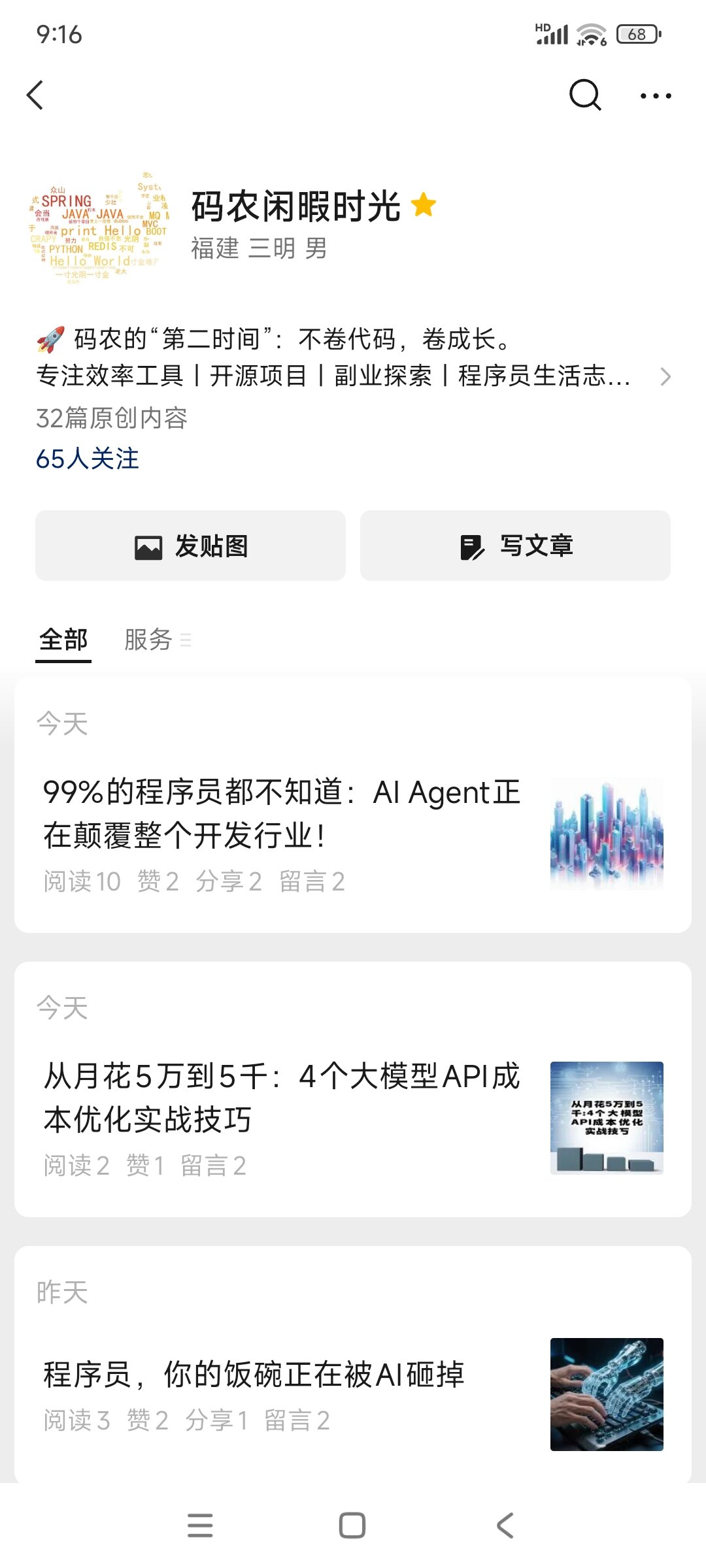Image resolution: width=706 pixels, height=1568 pixels.
Task: Switch to the 服务 tab
Action: (149, 640)
